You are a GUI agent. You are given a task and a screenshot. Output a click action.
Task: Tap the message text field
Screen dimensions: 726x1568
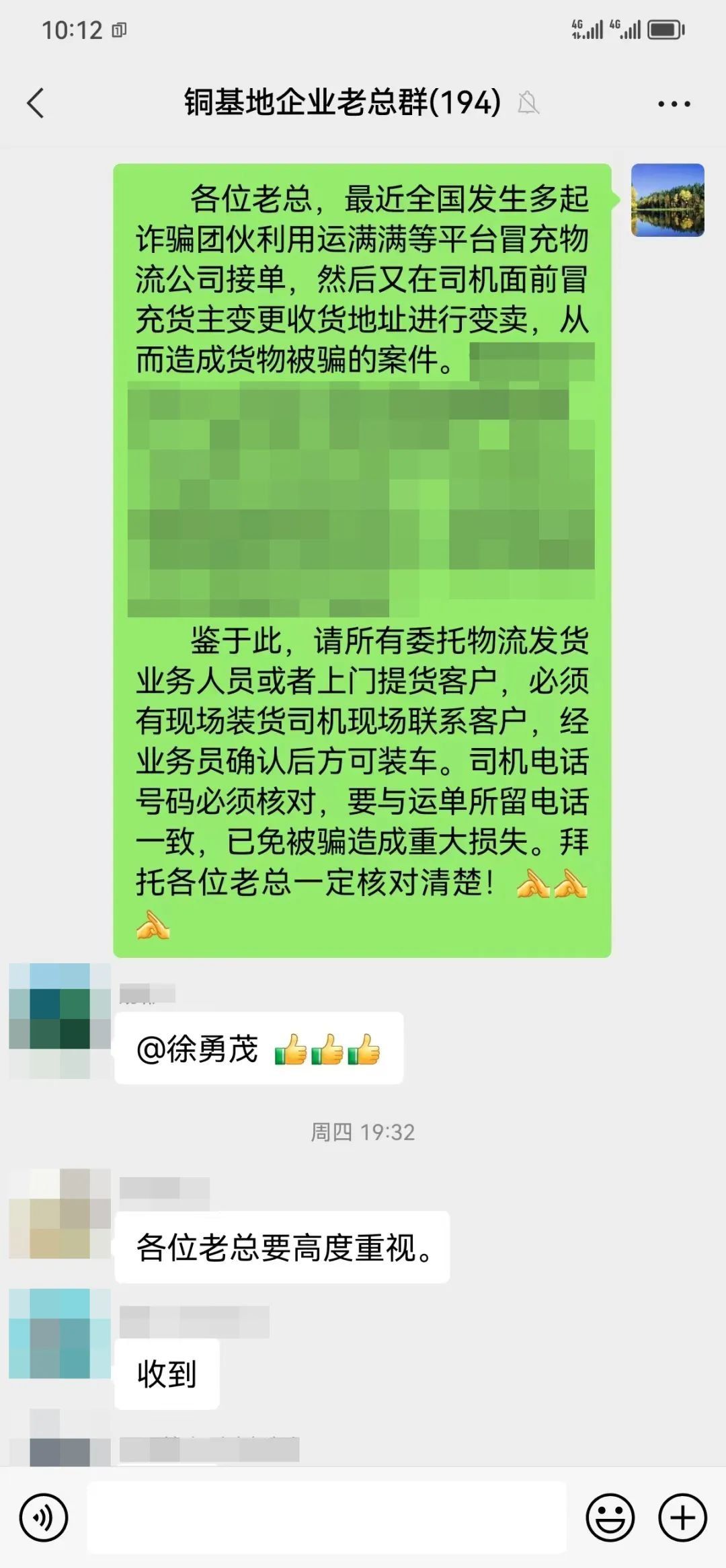tap(327, 1518)
